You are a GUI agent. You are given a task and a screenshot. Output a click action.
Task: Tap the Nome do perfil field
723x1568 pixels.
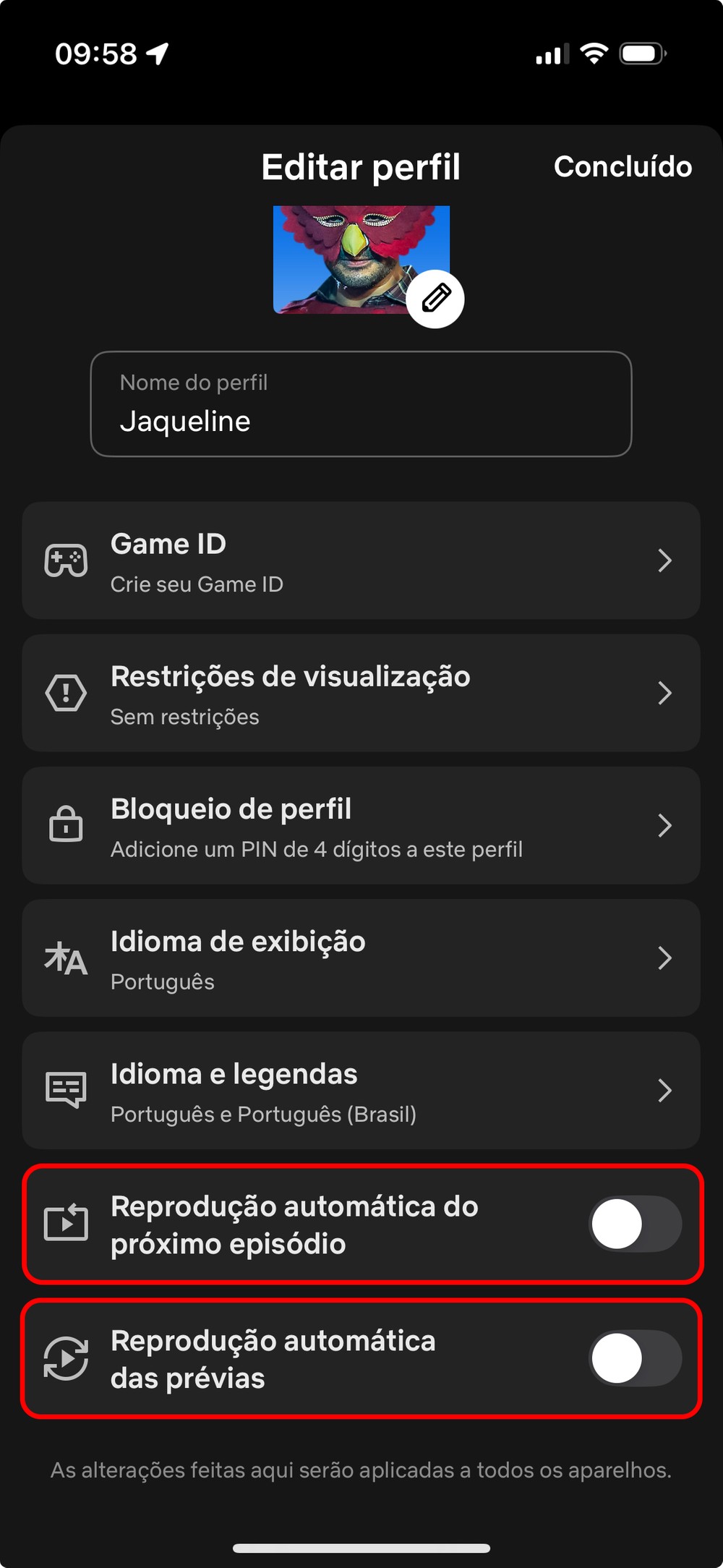pos(361,404)
